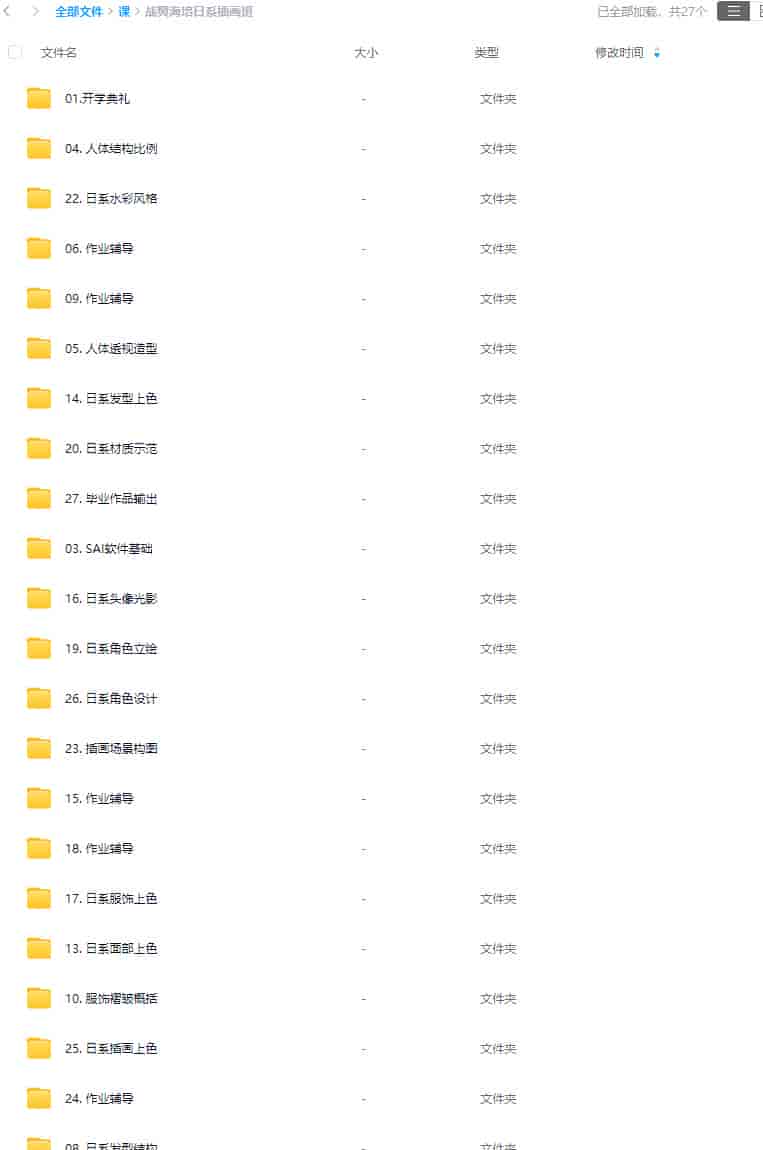Open folder 01.开学典礼

[x=97, y=99]
